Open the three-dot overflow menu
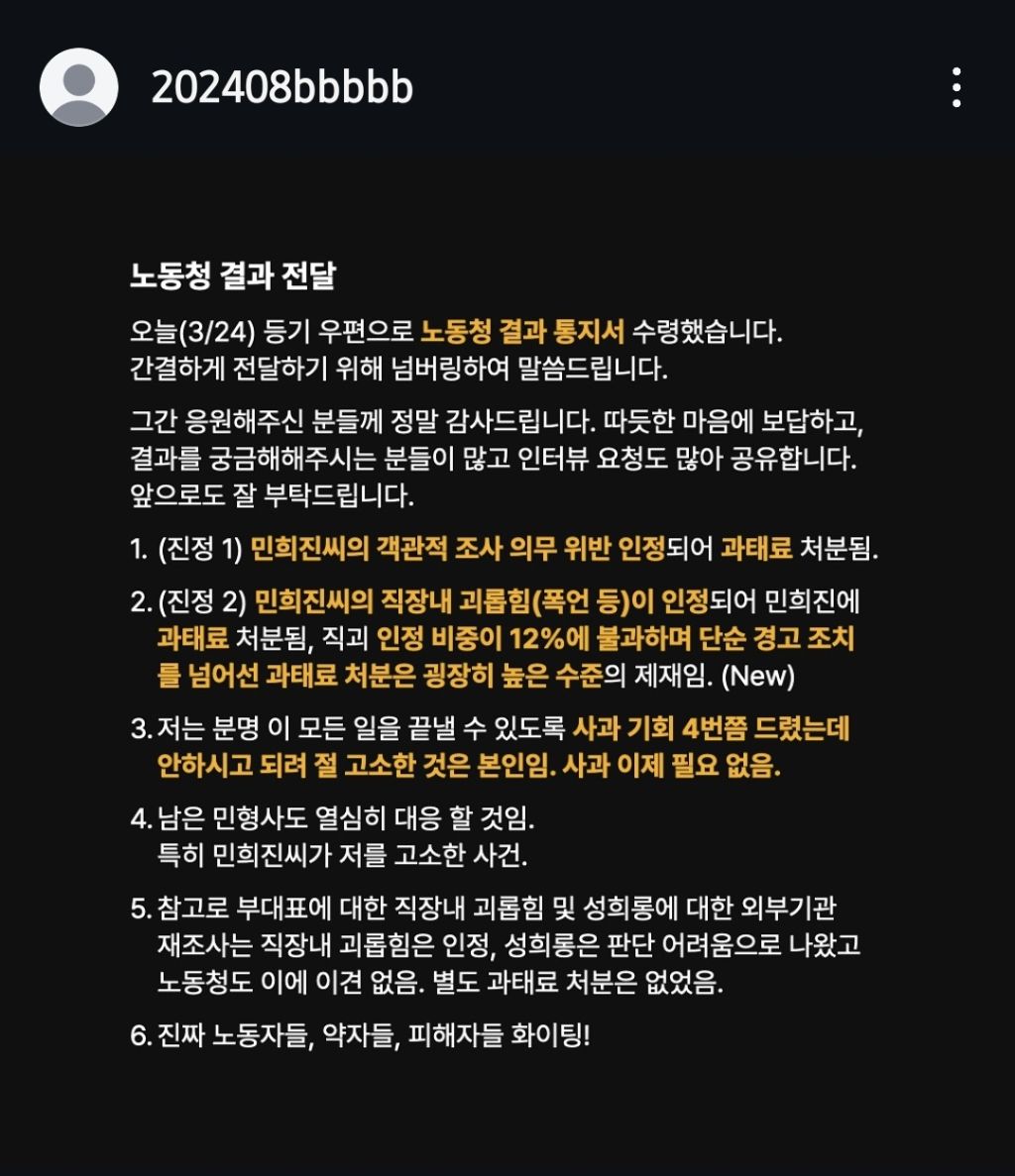 click(955, 89)
